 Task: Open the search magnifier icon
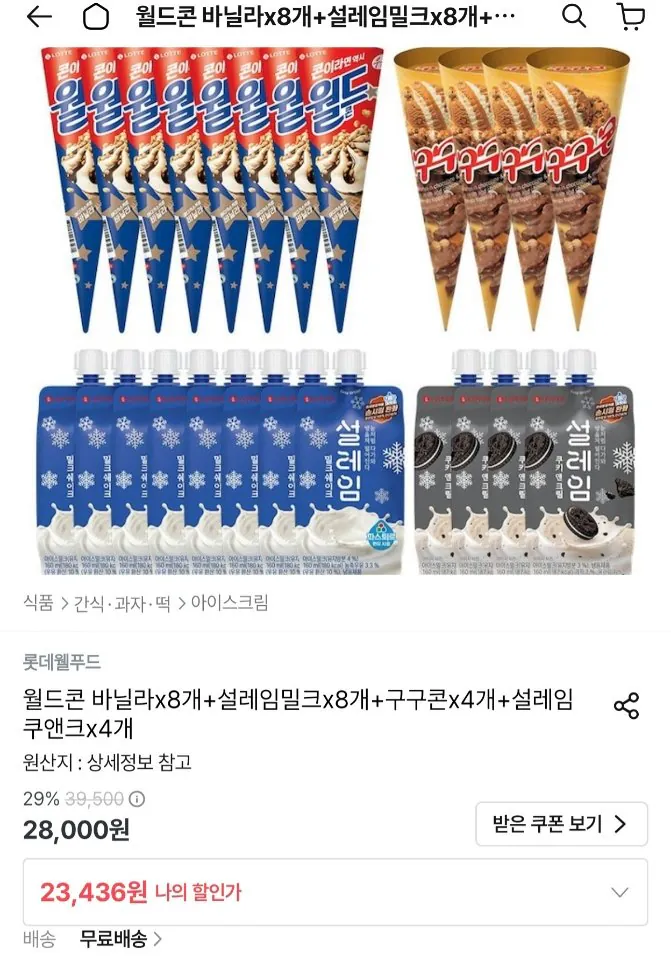pos(574,17)
